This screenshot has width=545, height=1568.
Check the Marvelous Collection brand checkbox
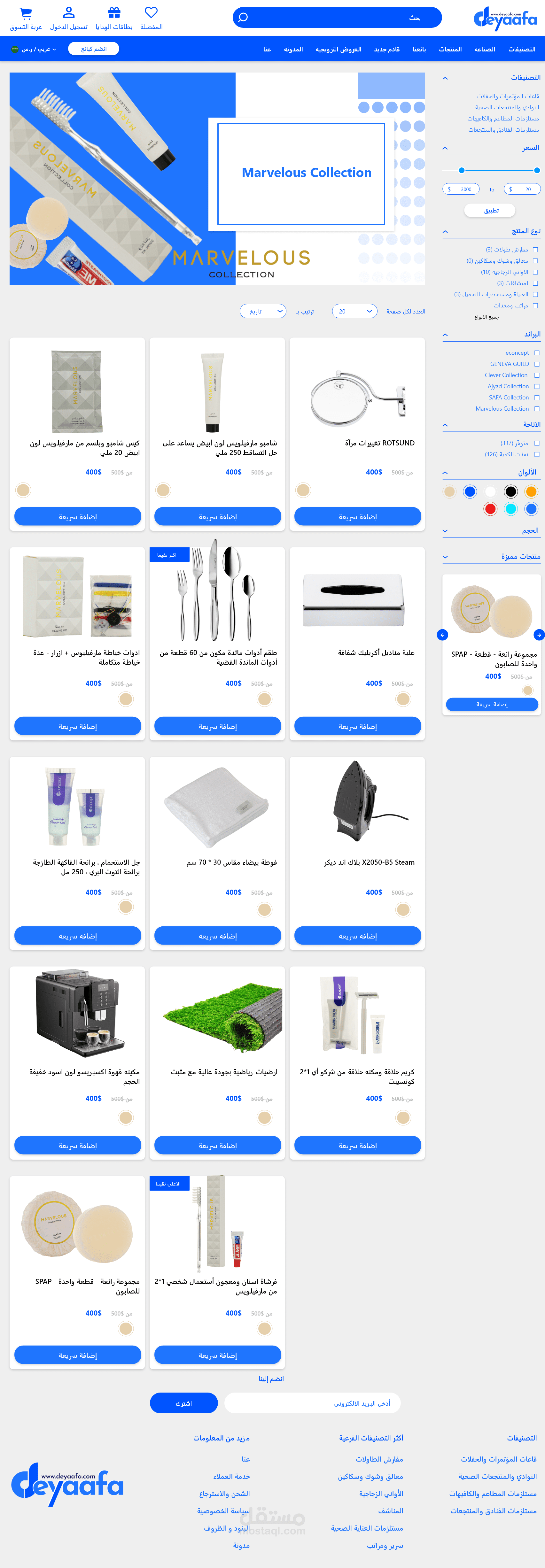pos(536,409)
